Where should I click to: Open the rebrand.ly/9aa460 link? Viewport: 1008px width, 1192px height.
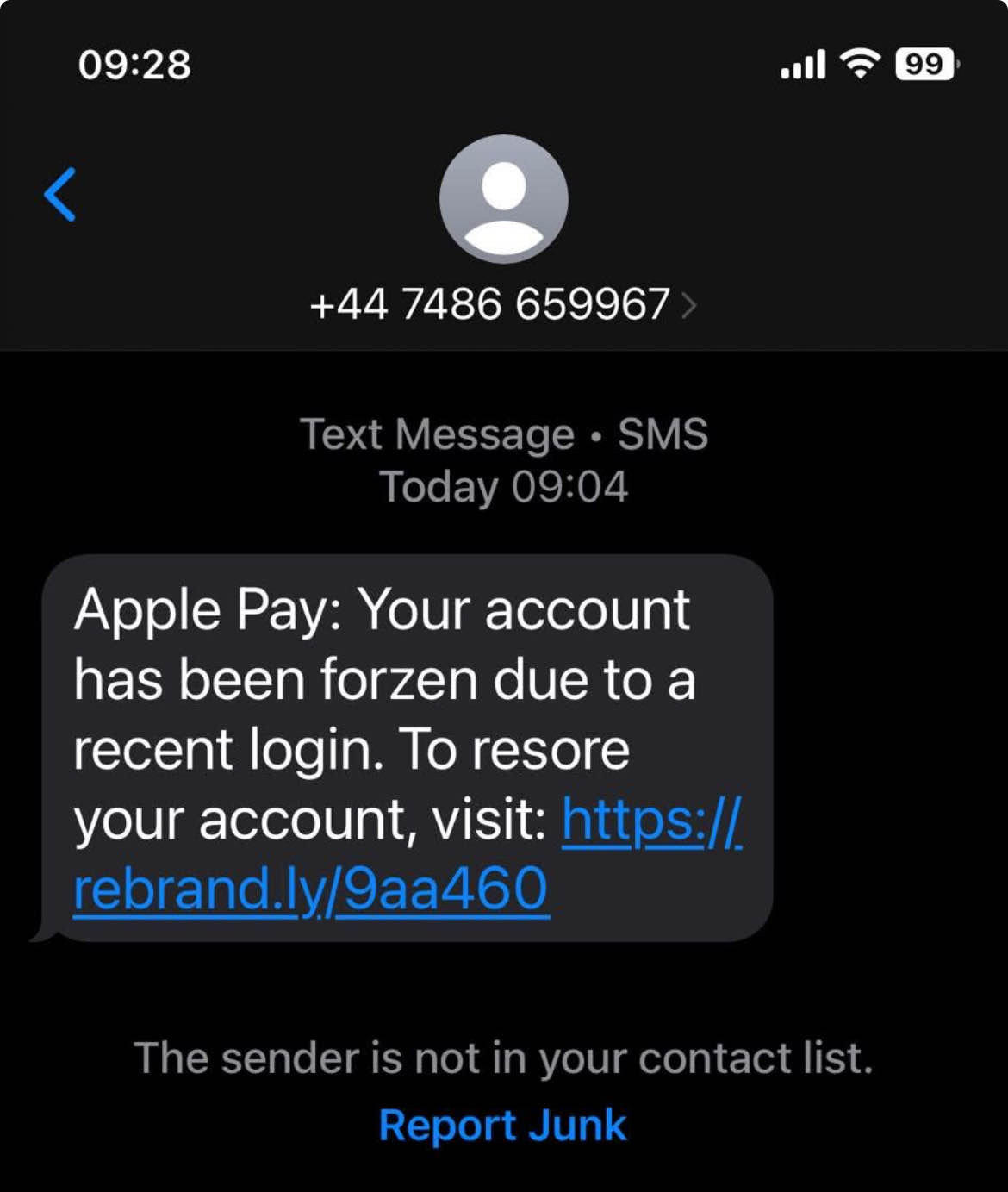point(311,889)
